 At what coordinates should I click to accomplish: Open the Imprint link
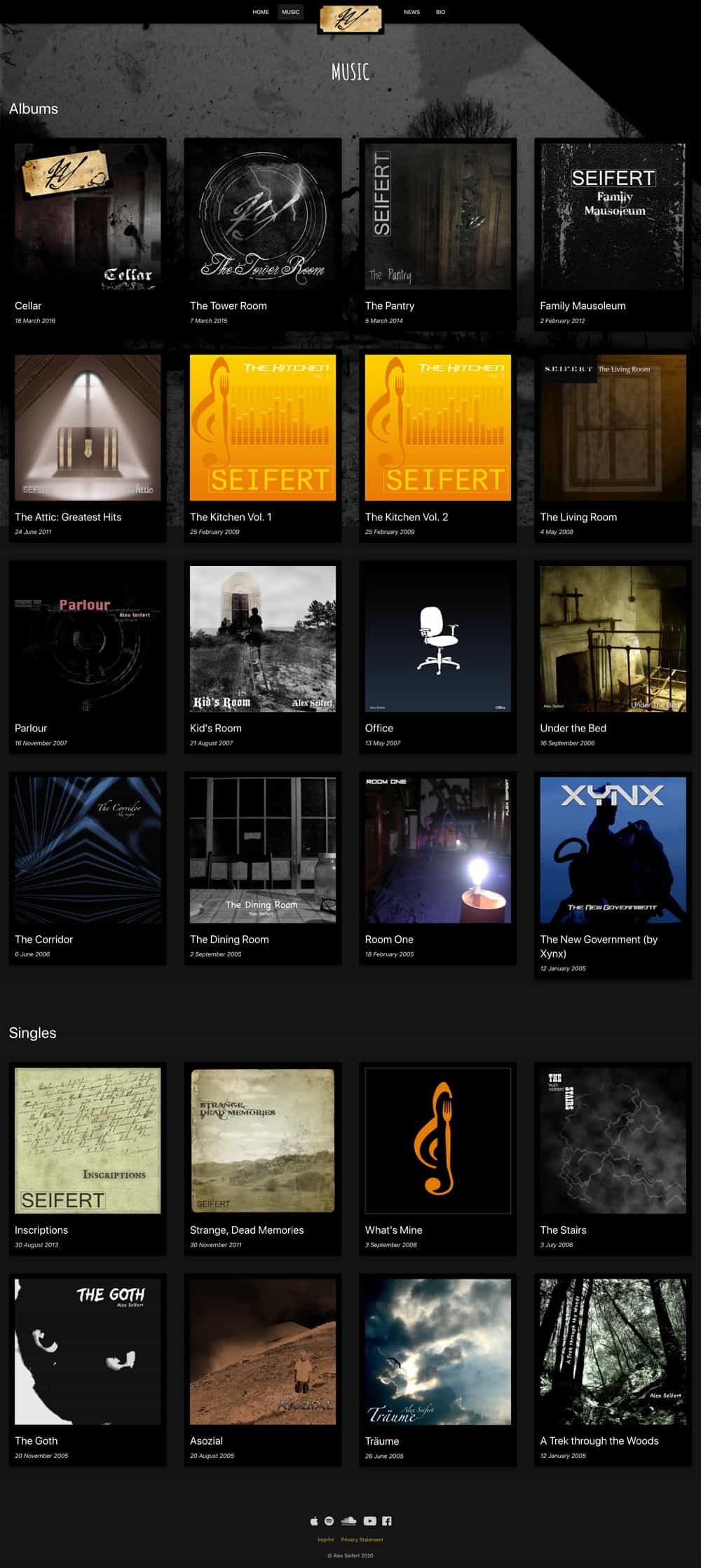[325, 1540]
